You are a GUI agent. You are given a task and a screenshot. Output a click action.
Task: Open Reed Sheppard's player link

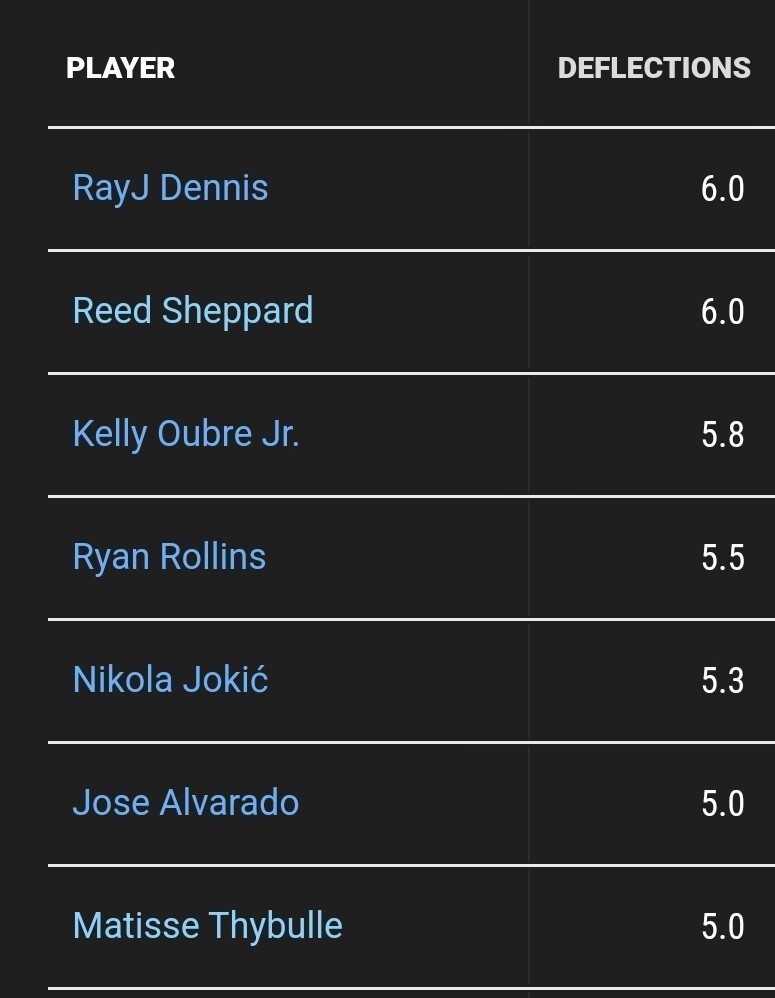pyautogui.click(x=193, y=311)
